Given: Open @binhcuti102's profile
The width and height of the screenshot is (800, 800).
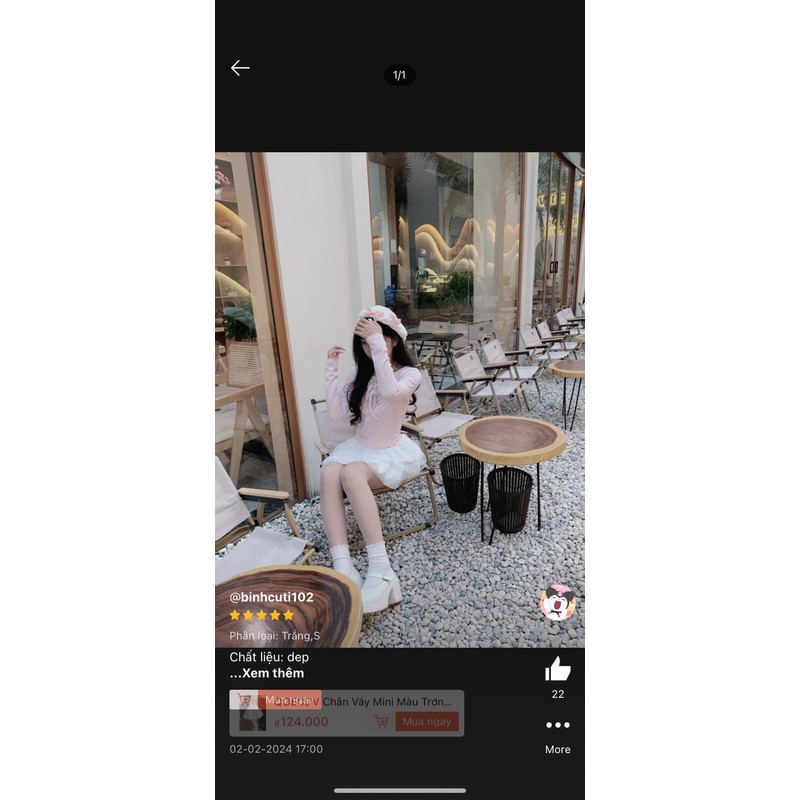Looking at the screenshot, I should click(271, 597).
